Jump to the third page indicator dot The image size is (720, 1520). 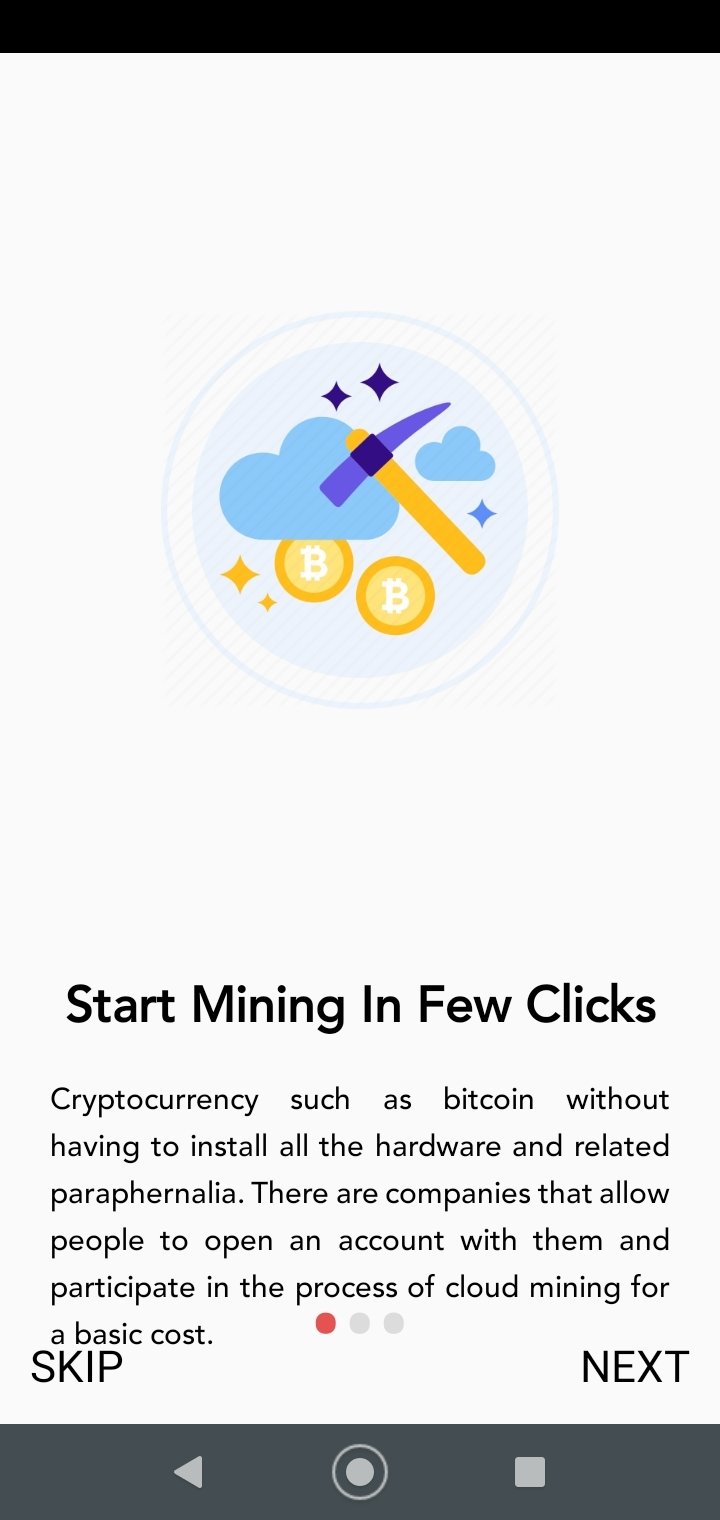(394, 1323)
